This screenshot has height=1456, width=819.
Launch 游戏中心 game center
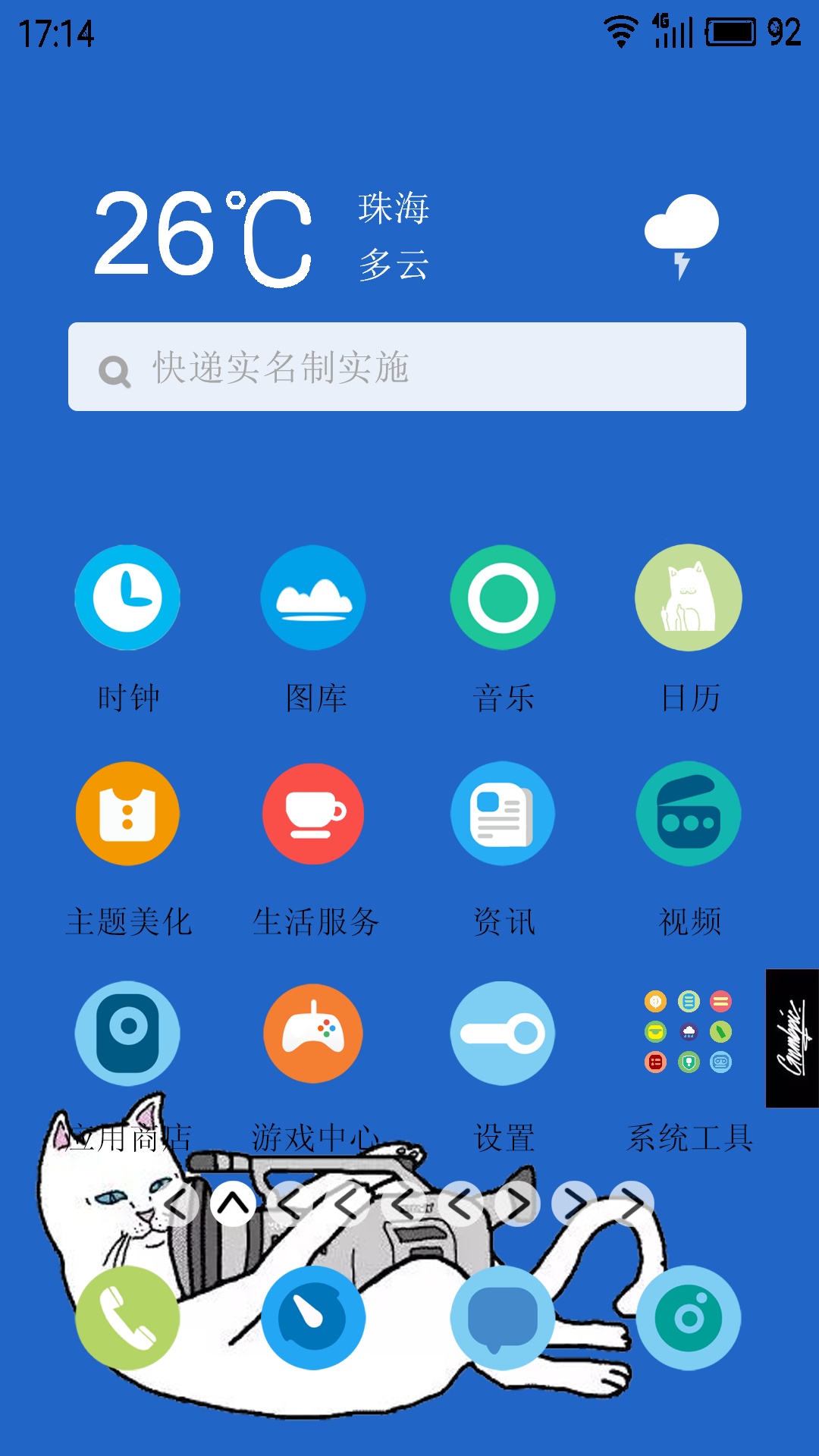[x=314, y=1034]
